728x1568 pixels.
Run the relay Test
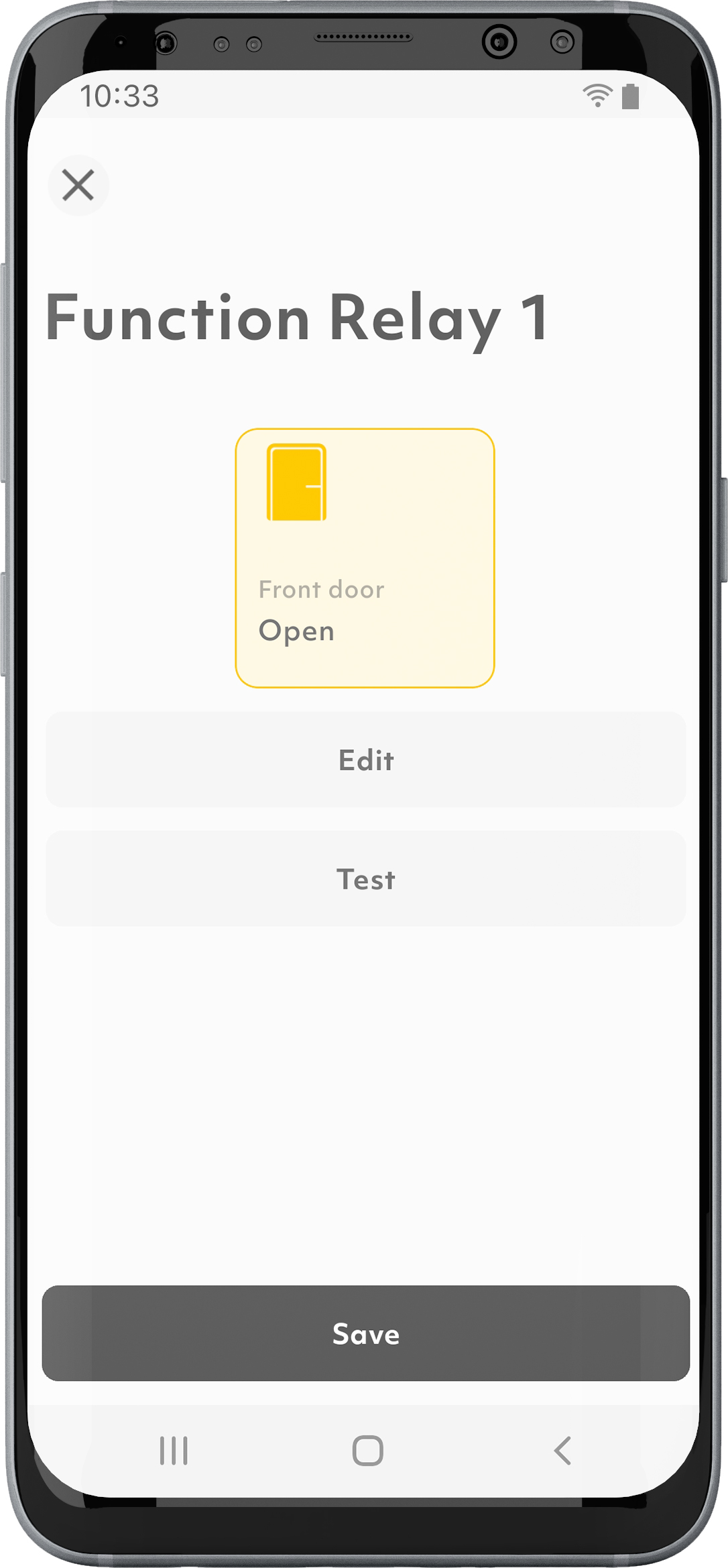point(365,879)
